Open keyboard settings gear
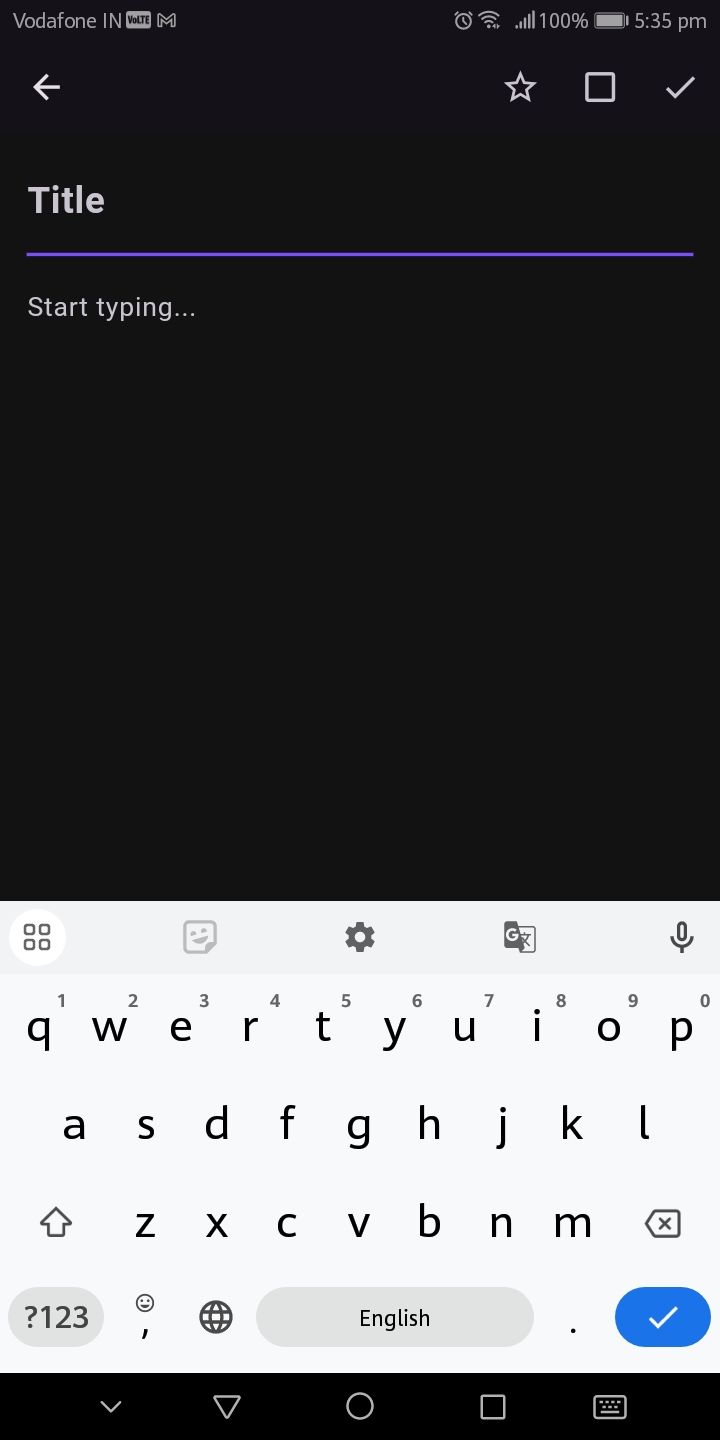 click(360, 937)
